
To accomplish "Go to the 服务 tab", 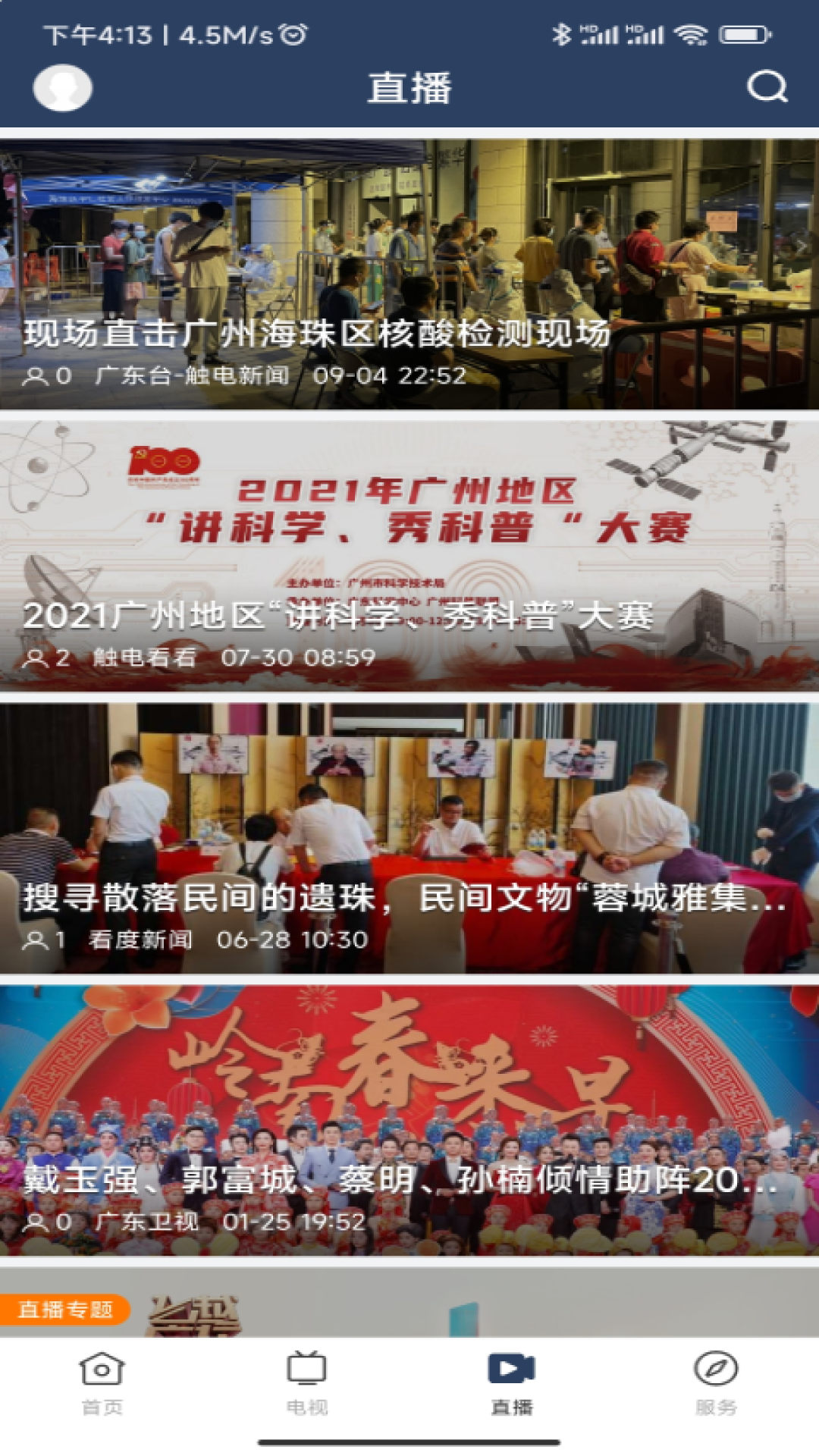I will point(716,1383).
